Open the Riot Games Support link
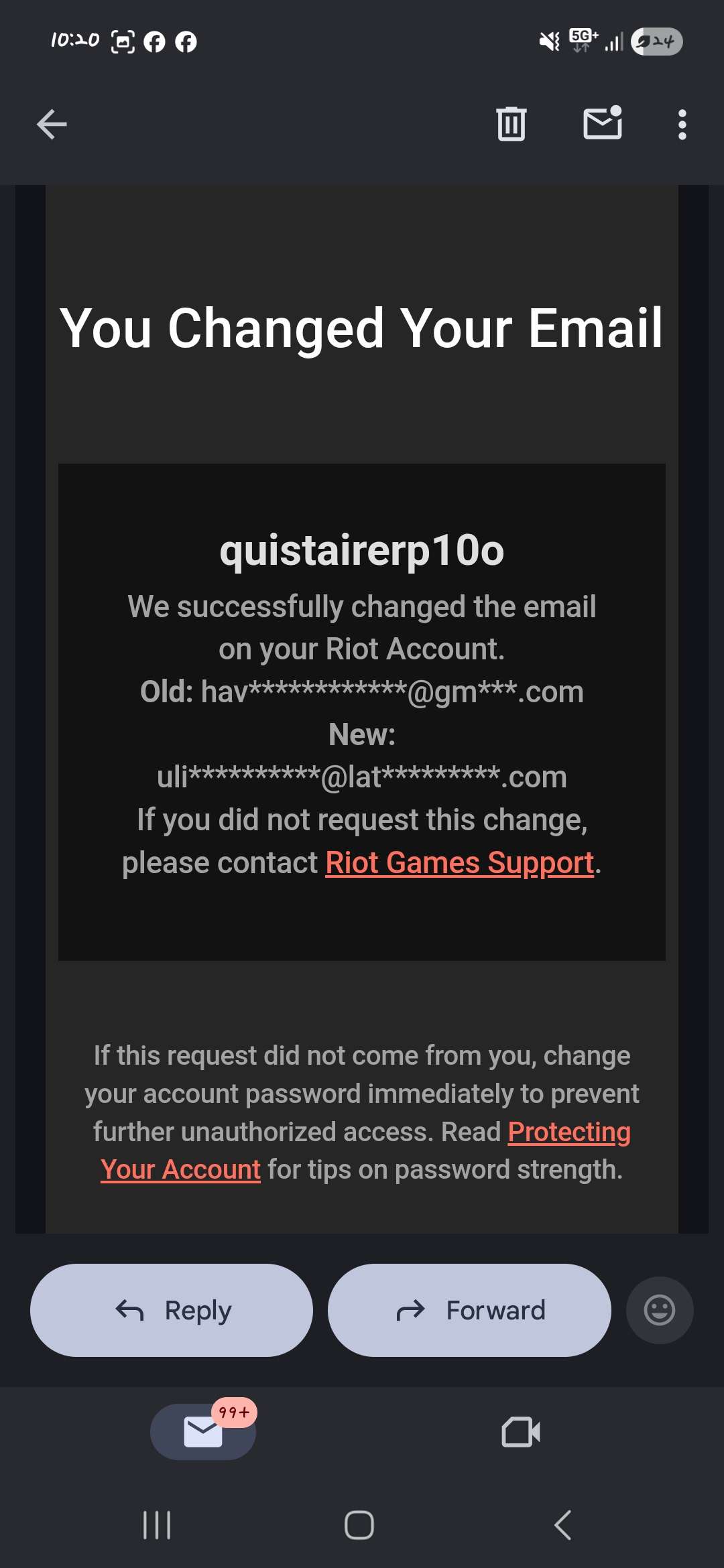Viewport: 724px width, 1568px height. click(x=460, y=863)
